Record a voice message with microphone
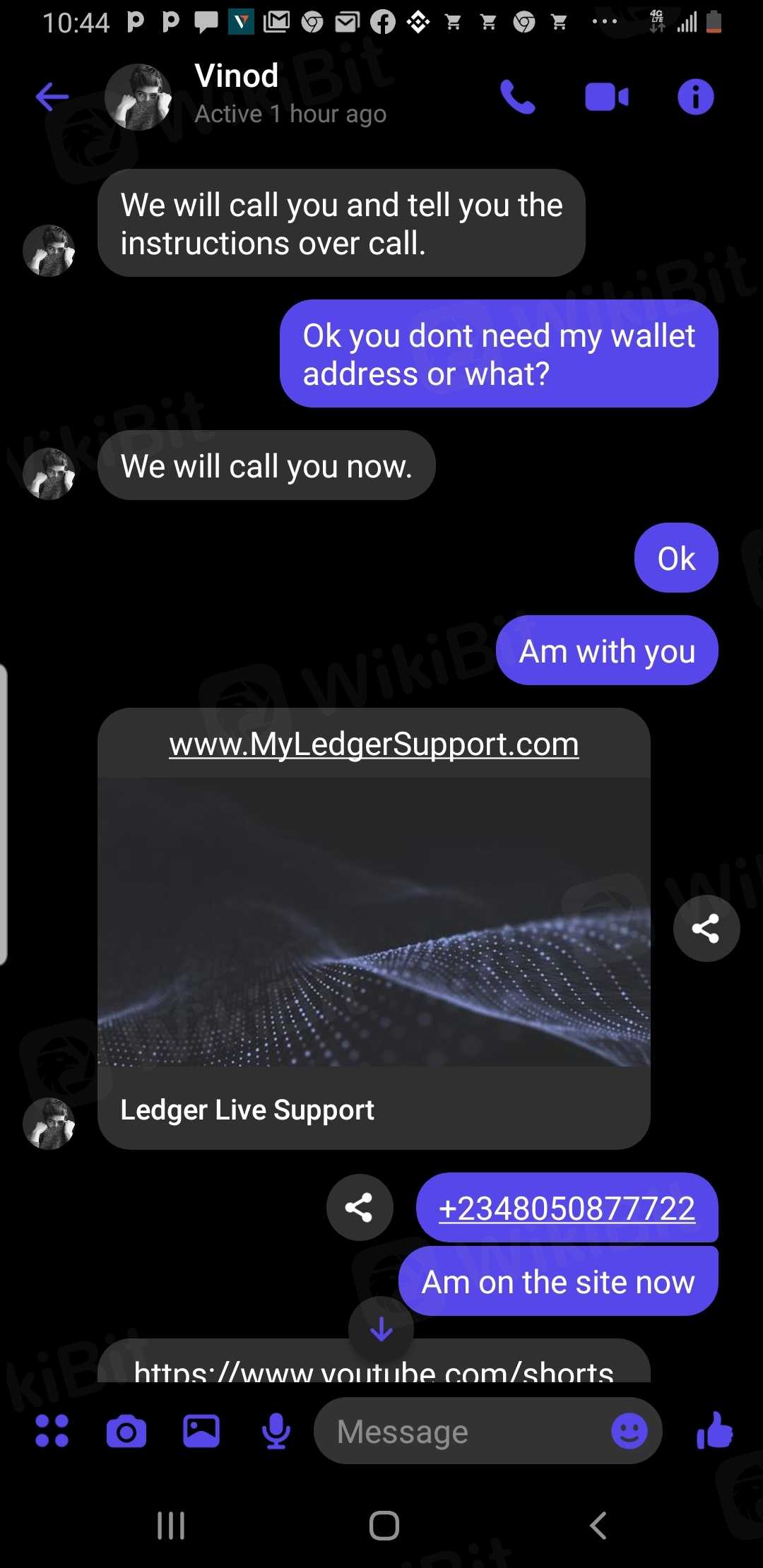 click(276, 1431)
